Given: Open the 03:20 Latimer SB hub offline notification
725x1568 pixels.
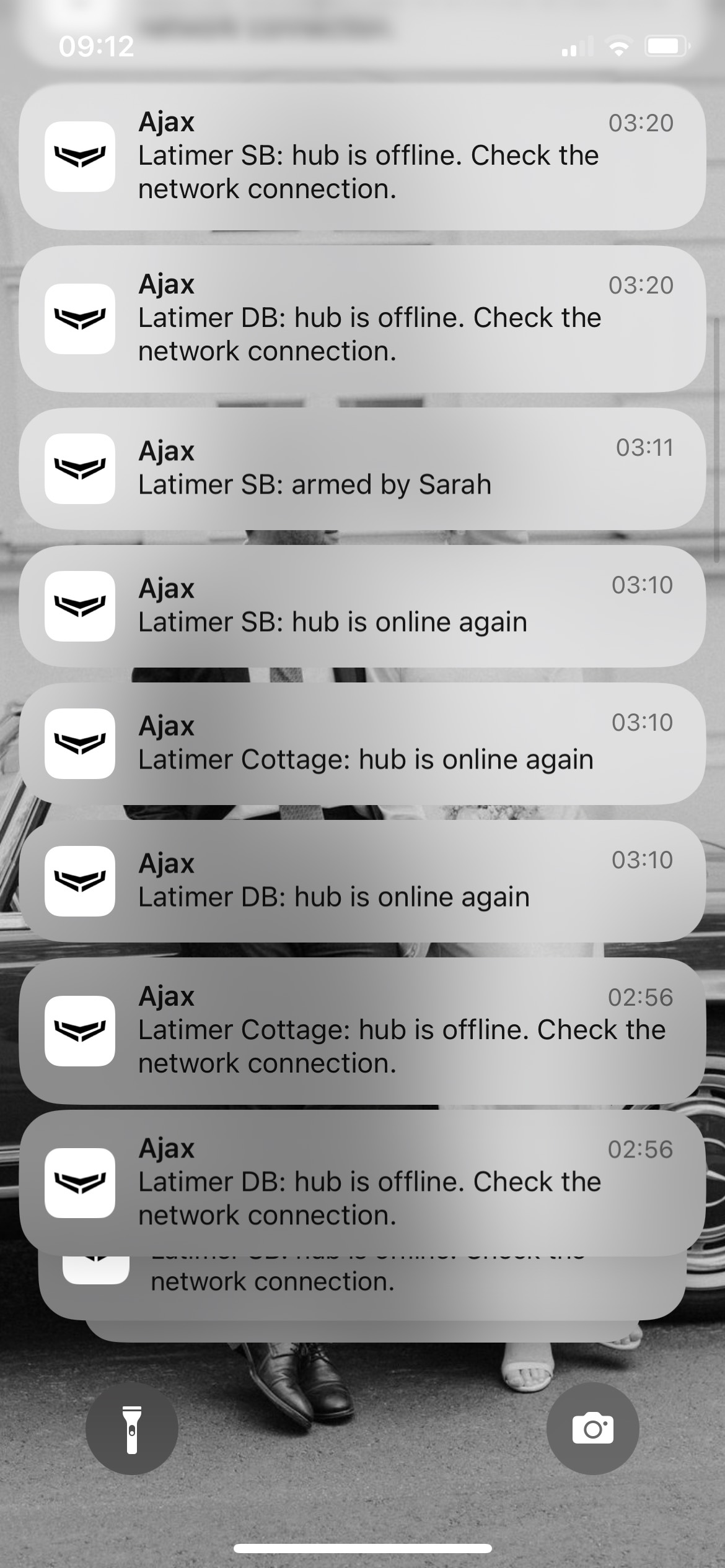Looking at the screenshot, I should click(362, 156).
